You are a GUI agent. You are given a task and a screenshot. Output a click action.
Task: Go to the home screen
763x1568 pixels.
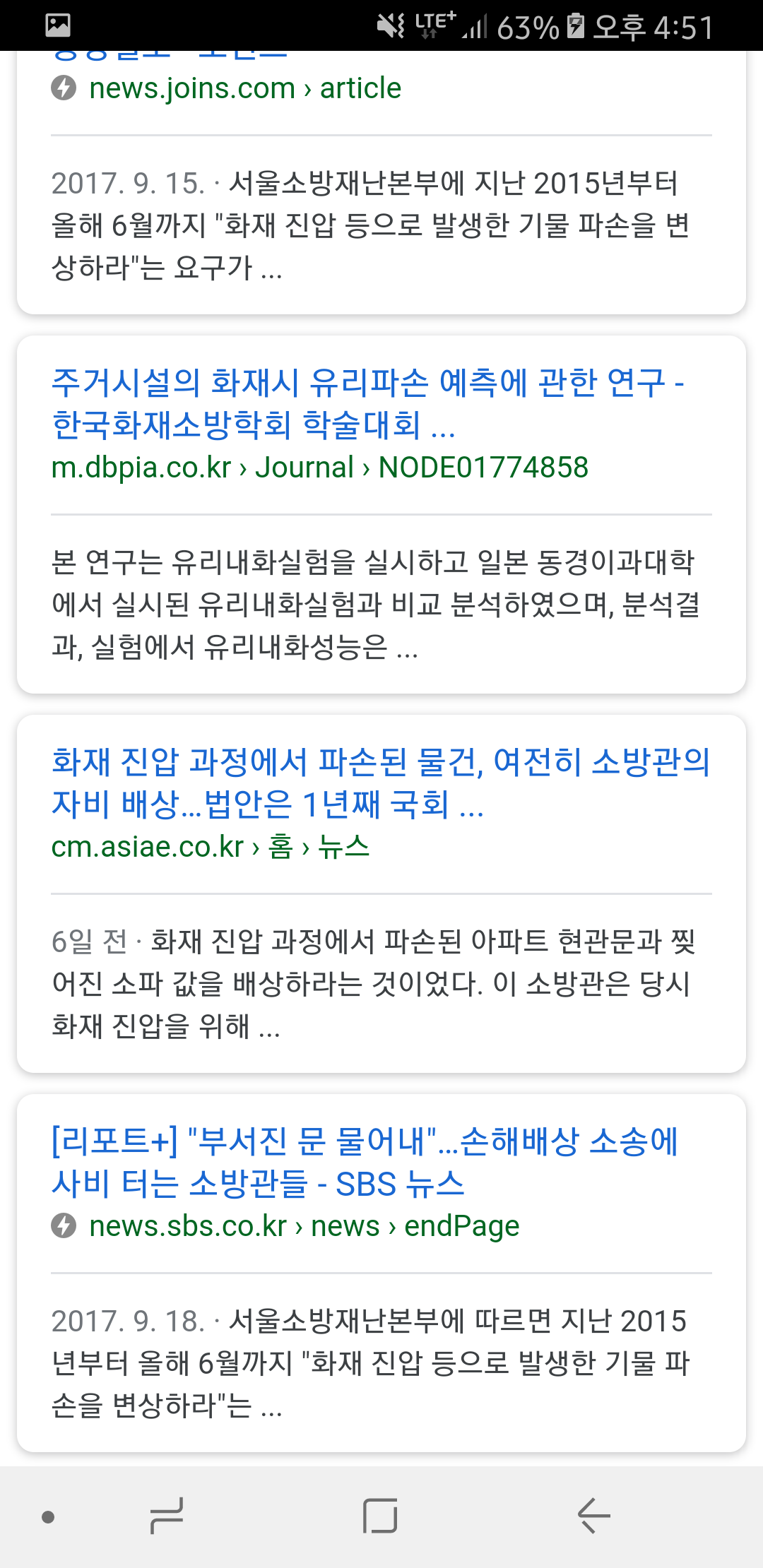380,1516
